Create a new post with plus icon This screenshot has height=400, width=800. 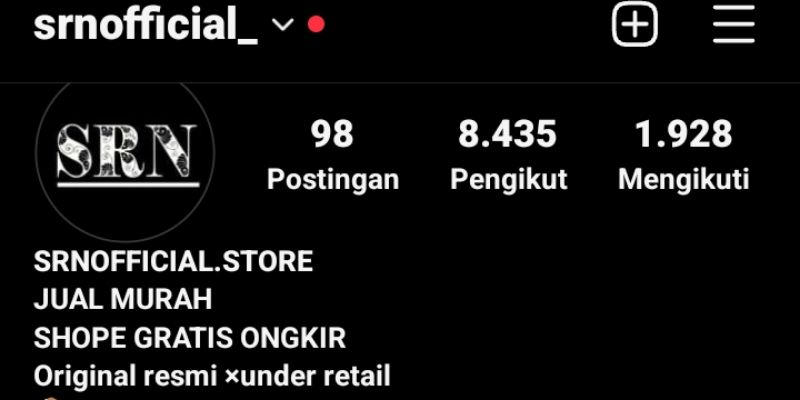tap(635, 24)
